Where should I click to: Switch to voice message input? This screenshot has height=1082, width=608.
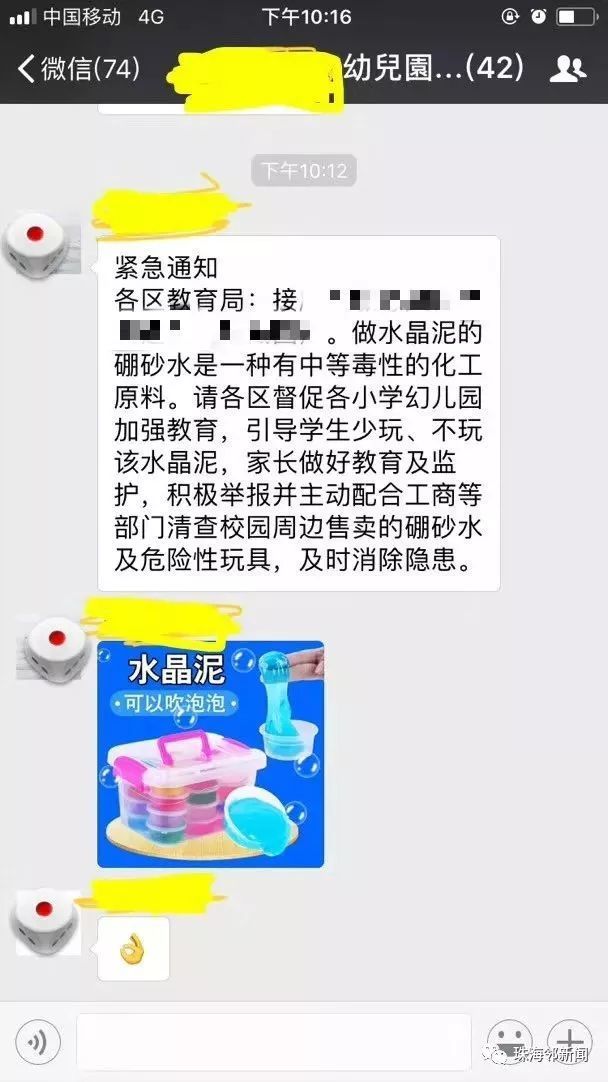pos(37,1041)
